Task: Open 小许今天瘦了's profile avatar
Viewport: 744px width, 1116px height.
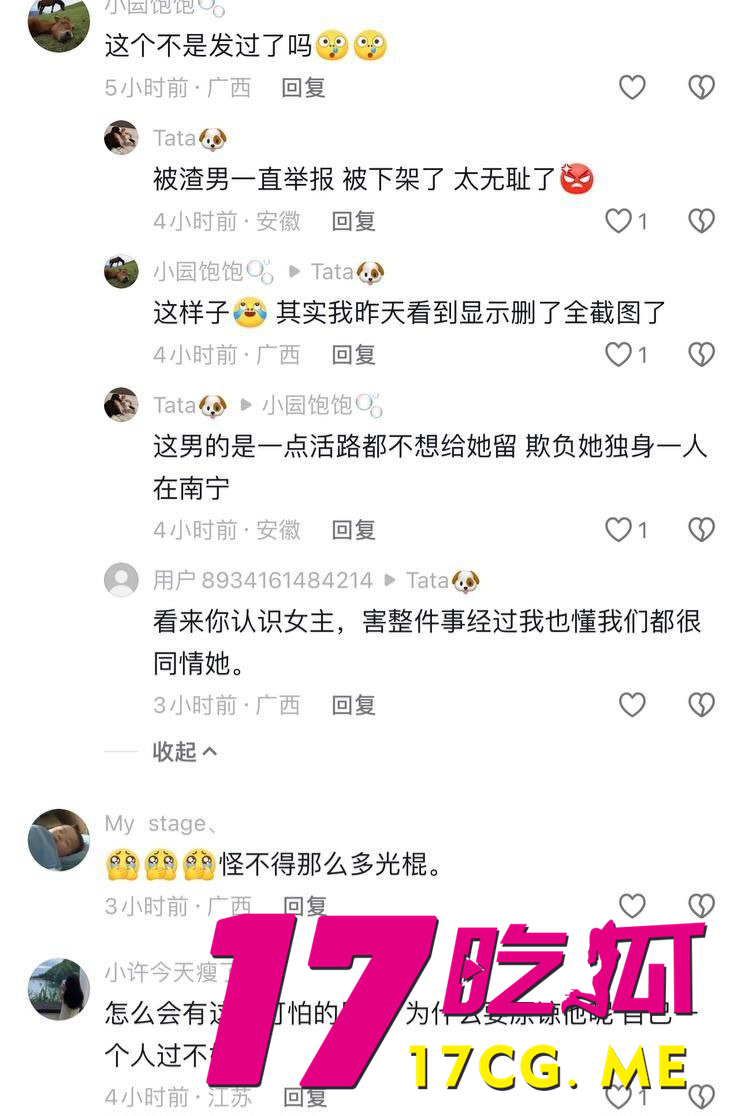Action: [x=59, y=988]
